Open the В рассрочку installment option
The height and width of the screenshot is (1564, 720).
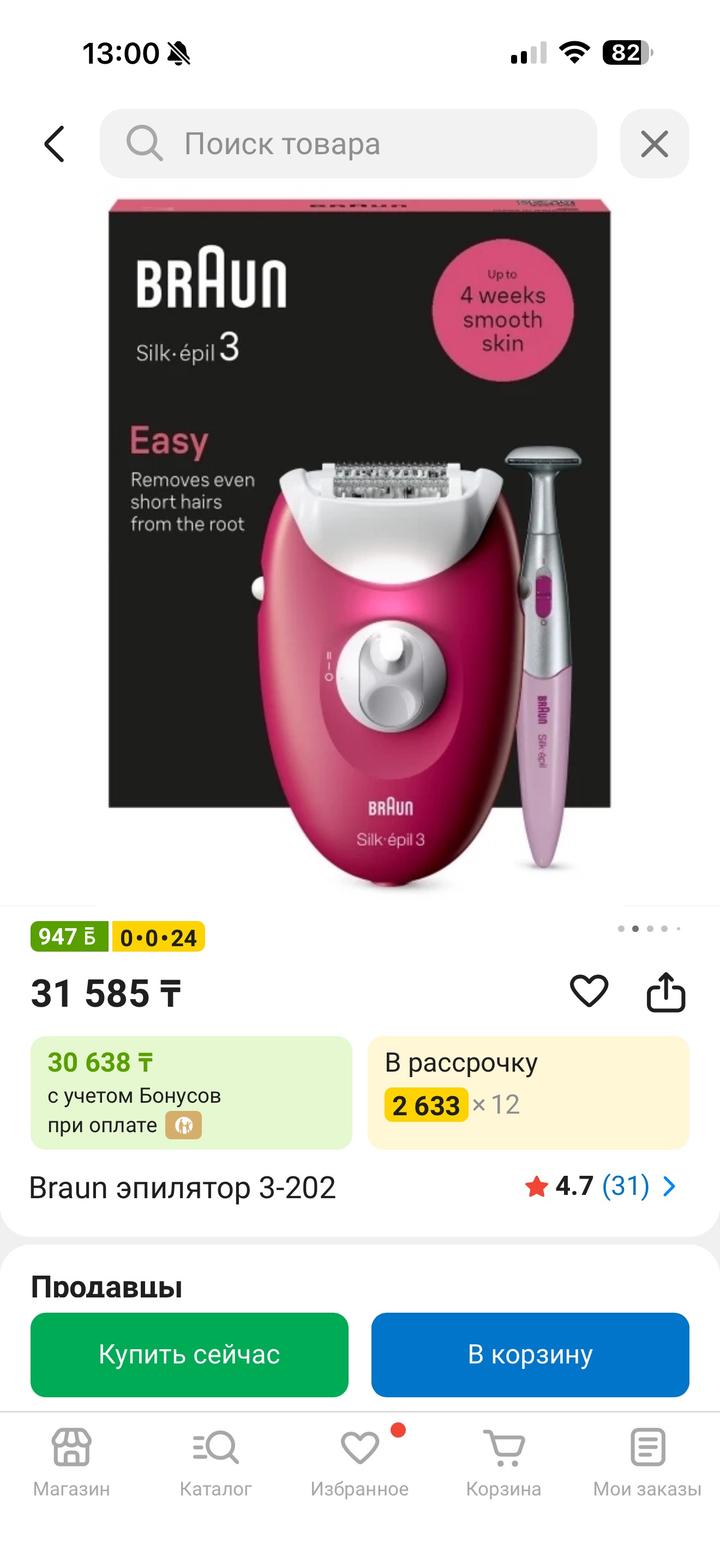[x=528, y=1093]
